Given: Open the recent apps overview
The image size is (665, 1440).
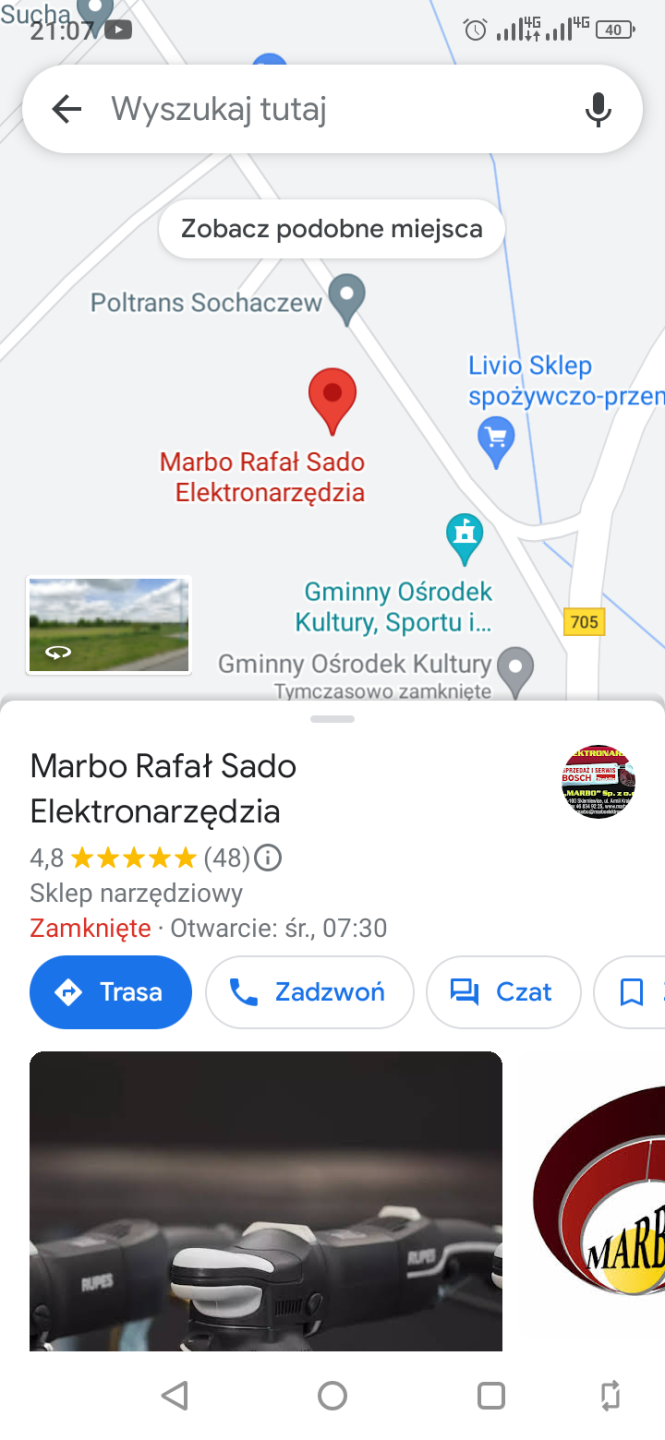Looking at the screenshot, I should 491,1395.
